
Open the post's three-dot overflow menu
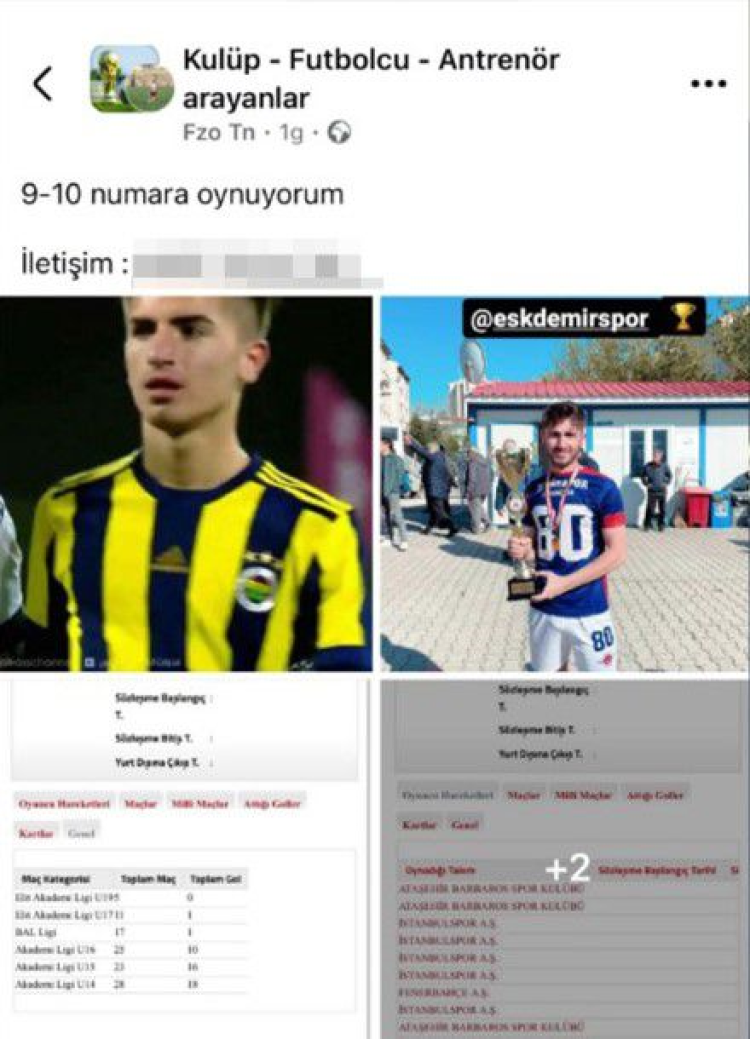pos(708,84)
